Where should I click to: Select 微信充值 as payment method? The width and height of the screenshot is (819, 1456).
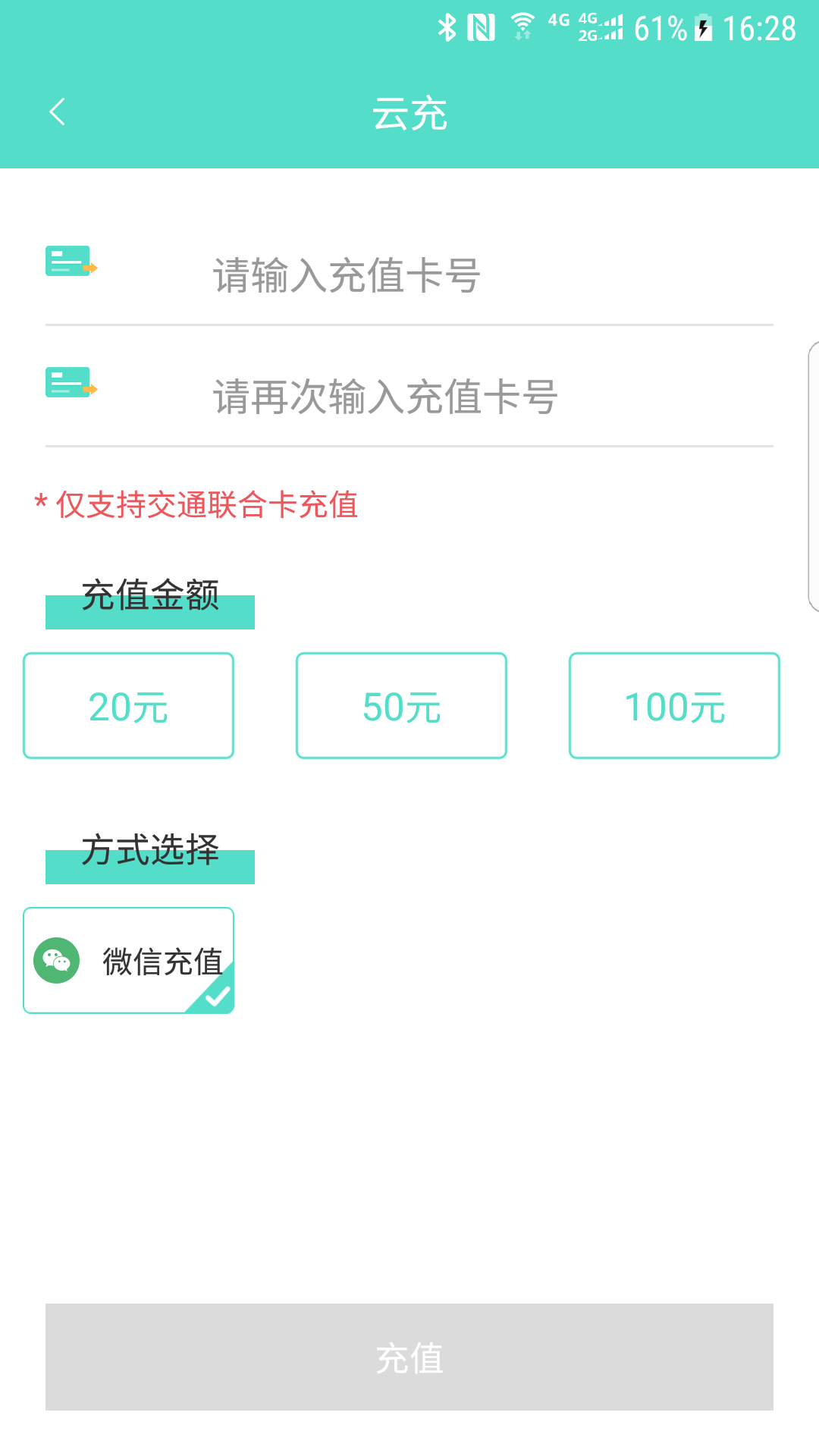128,961
